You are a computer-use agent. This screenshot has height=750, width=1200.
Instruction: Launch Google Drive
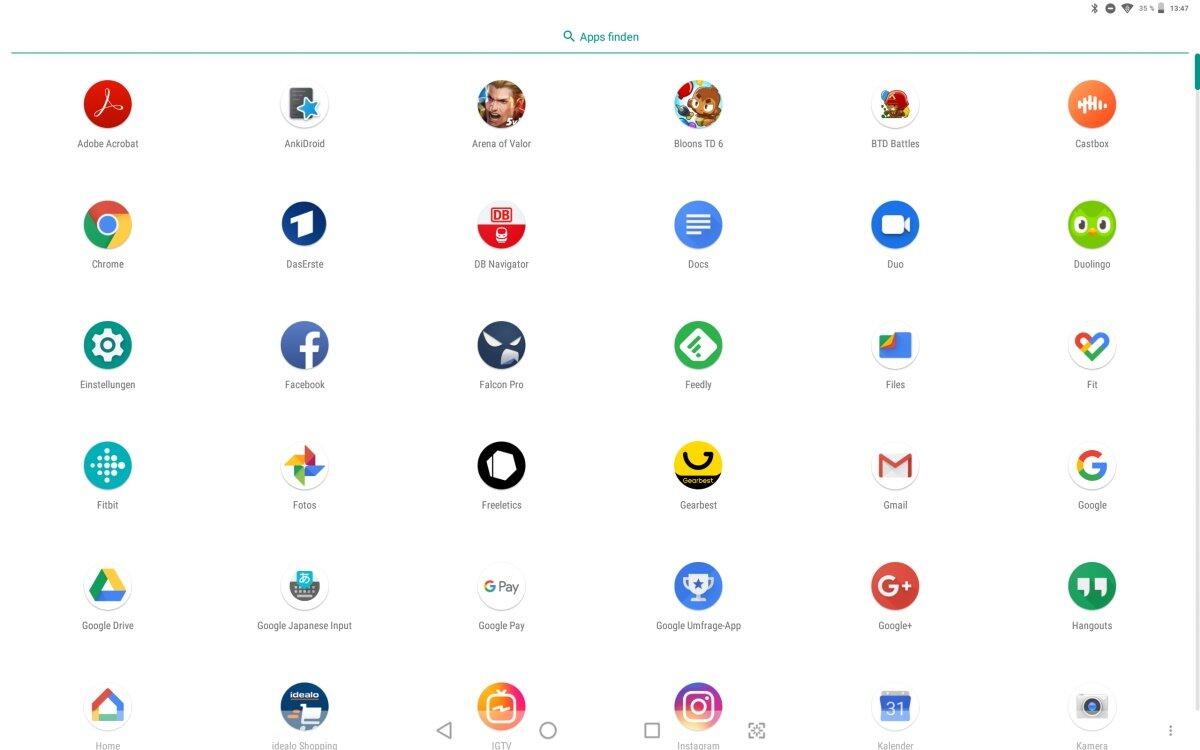click(108, 587)
